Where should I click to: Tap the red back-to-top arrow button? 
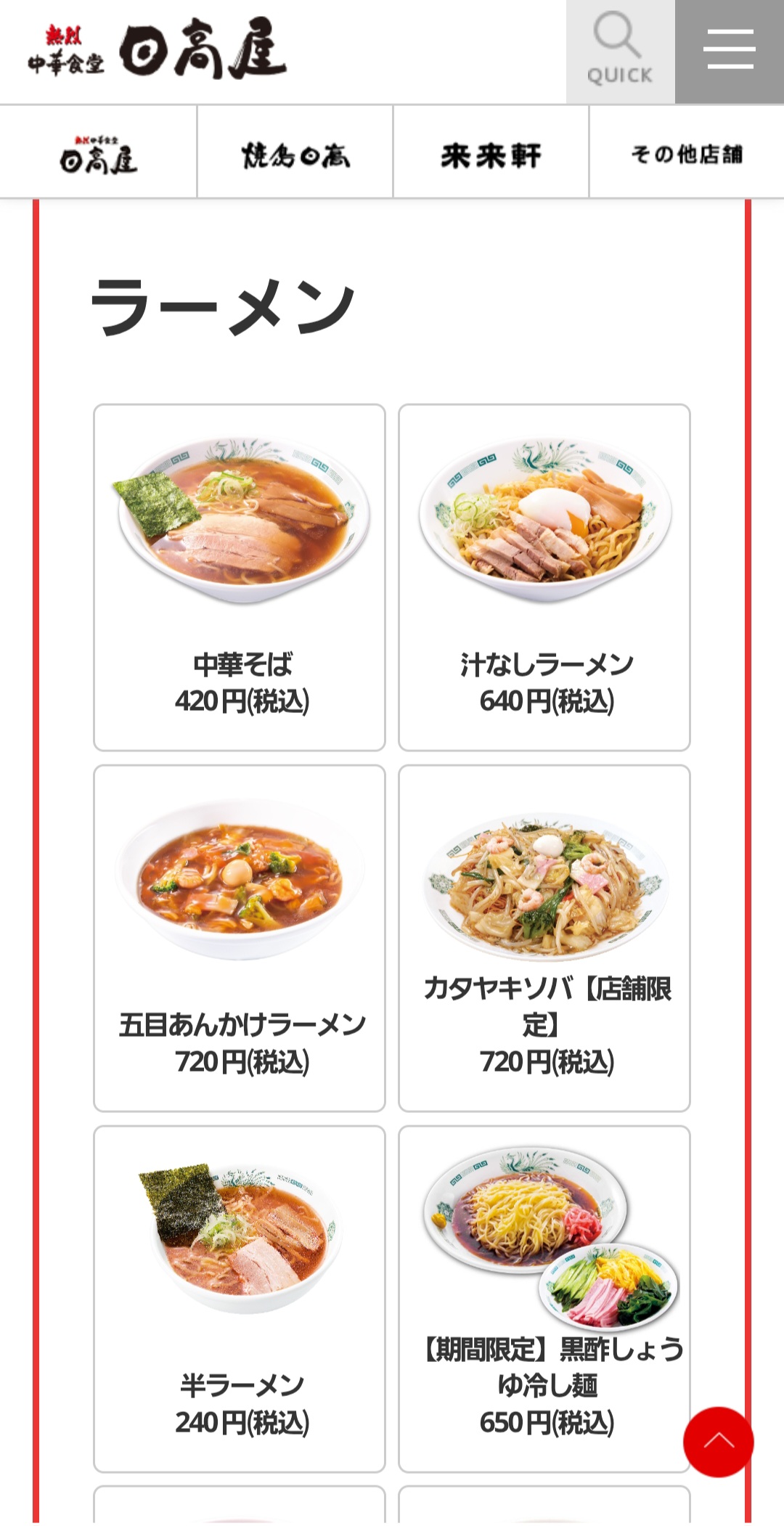pyautogui.click(x=719, y=1442)
